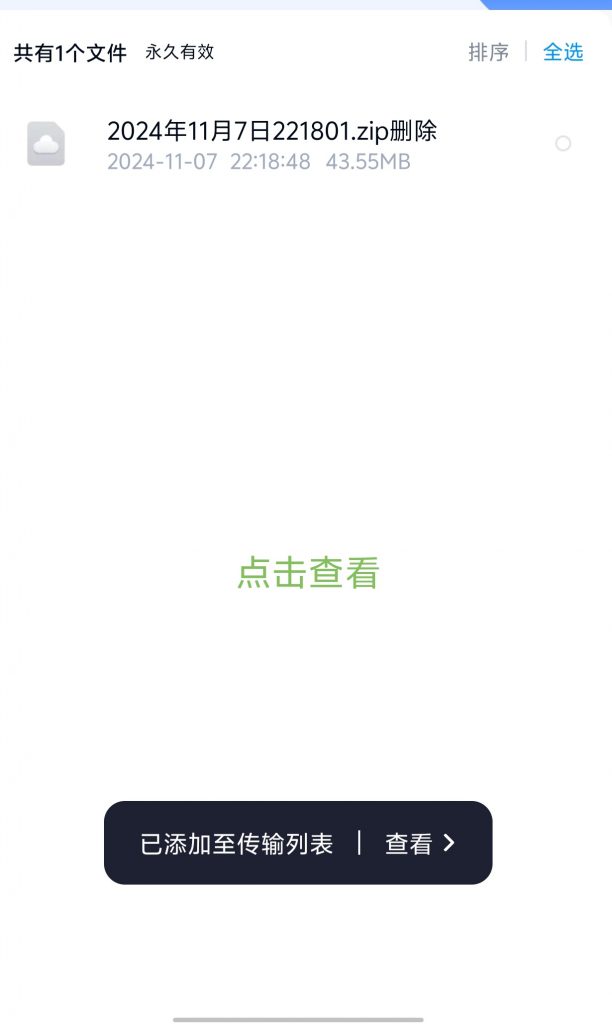Tick the selection circle for 2024年11月7日221801.zip

click(x=563, y=144)
